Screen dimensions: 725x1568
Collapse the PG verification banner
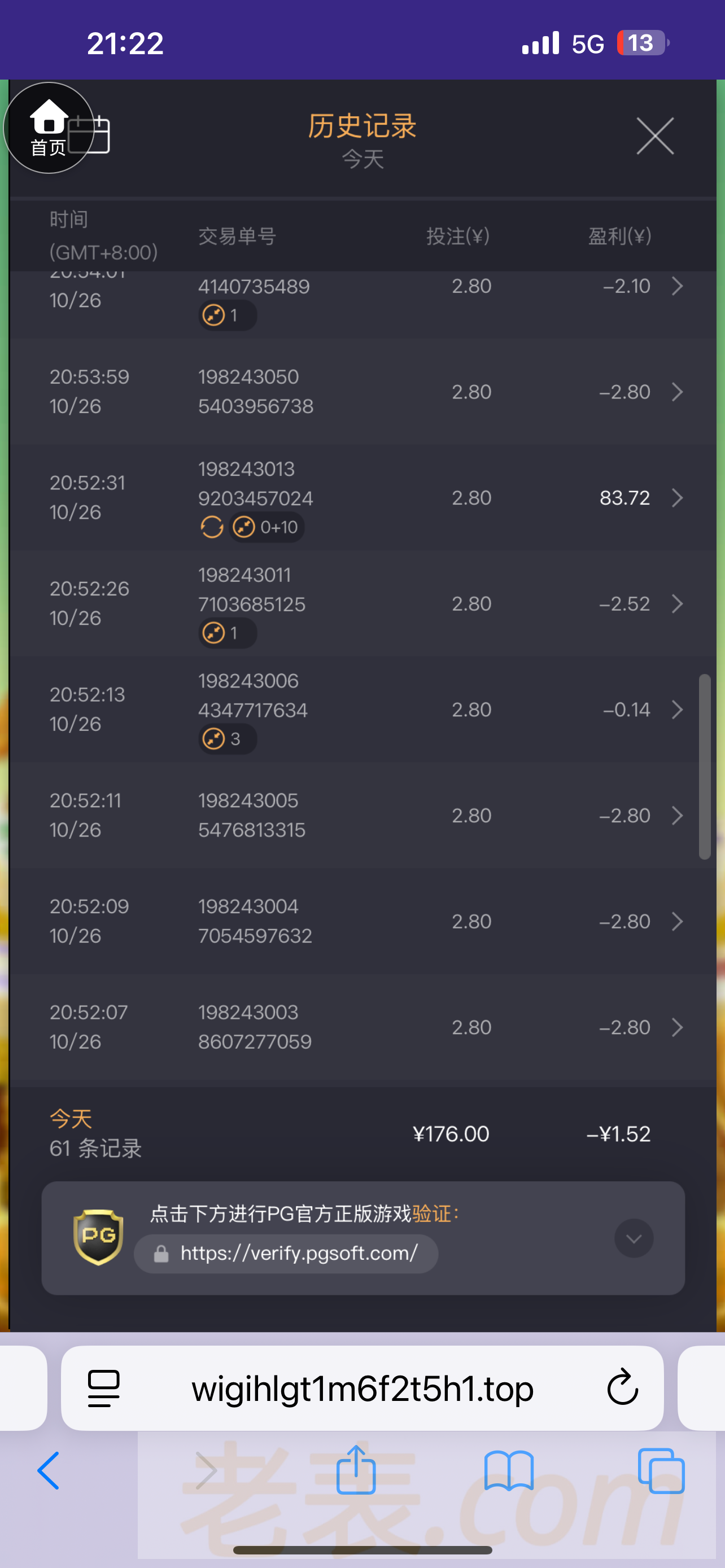[x=634, y=1238]
